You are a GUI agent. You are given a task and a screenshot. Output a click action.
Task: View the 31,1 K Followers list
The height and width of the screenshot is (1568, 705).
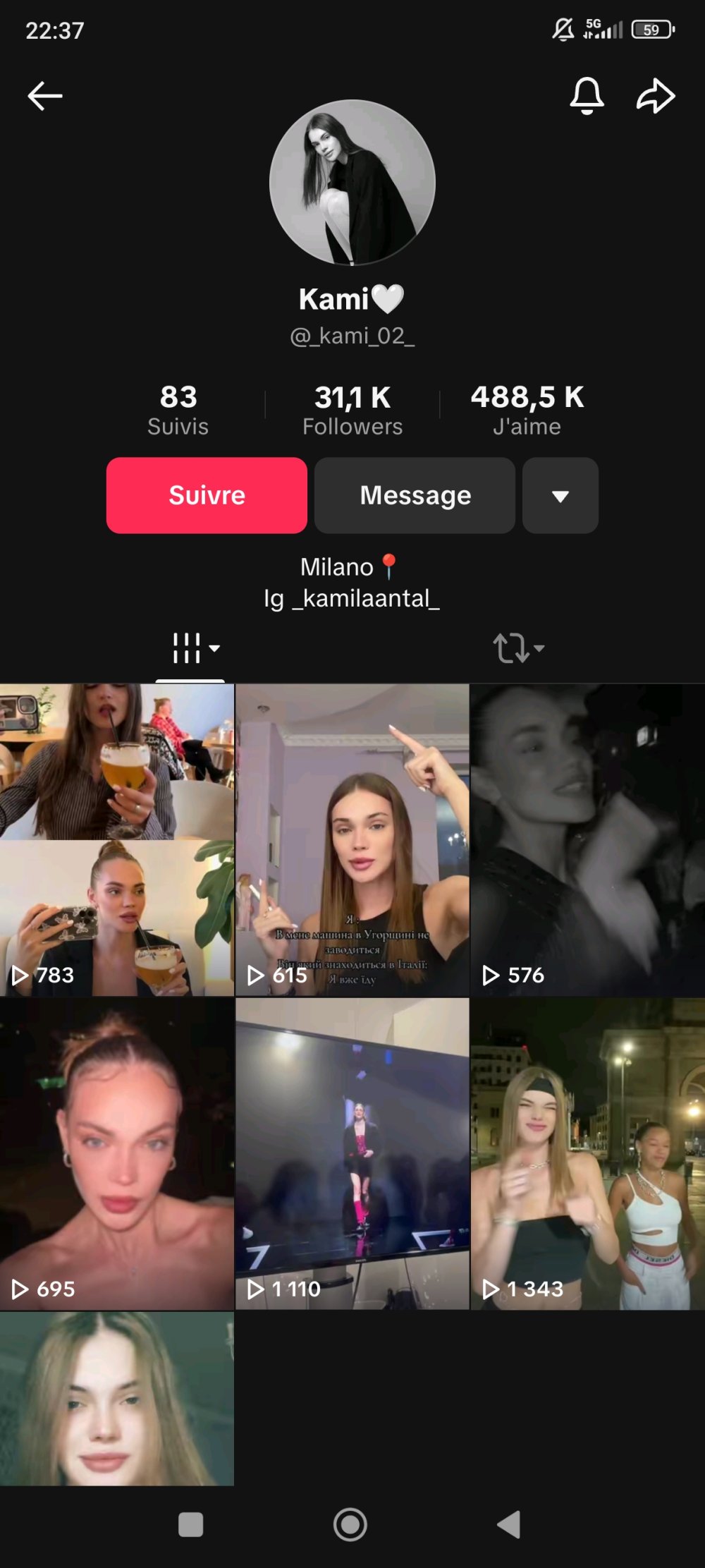(352, 410)
